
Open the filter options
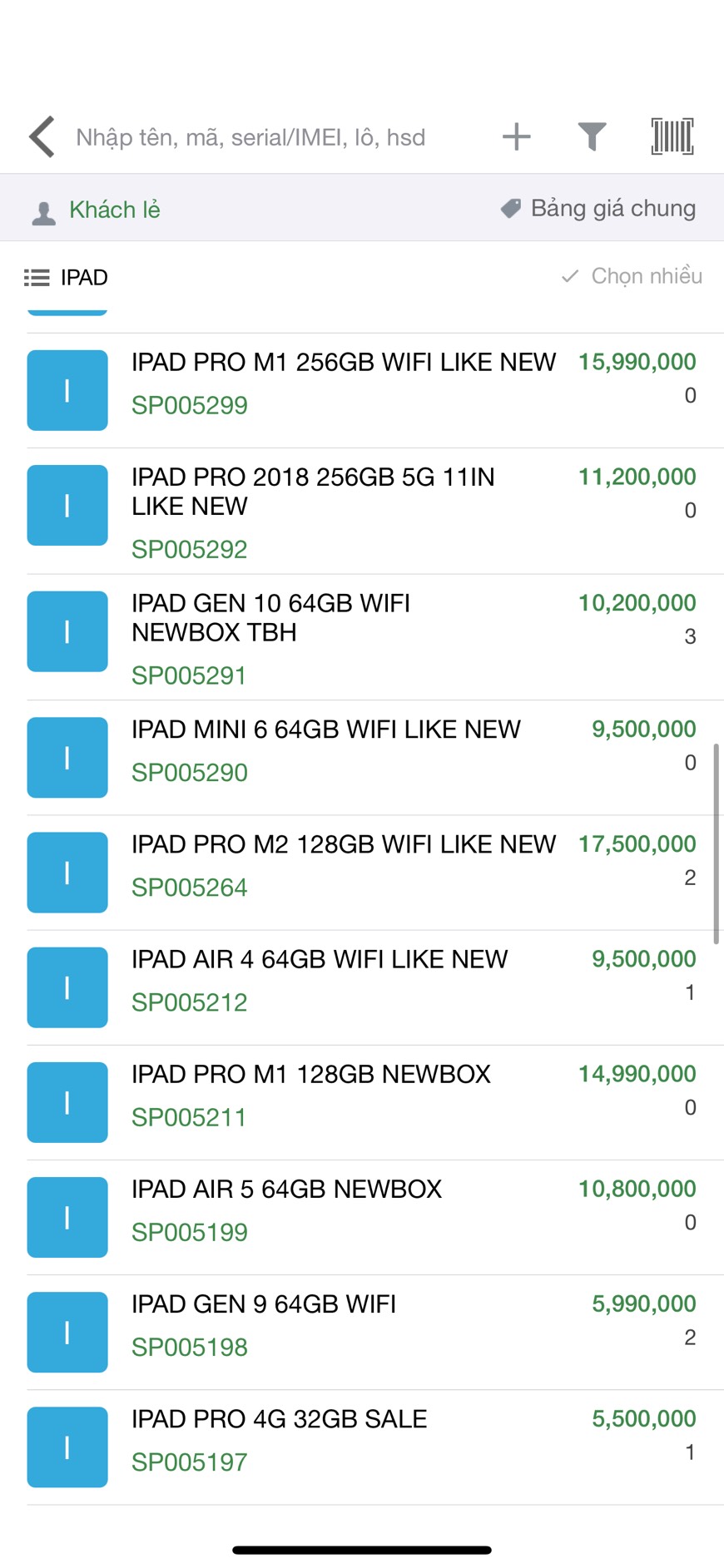tap(592, 136)
